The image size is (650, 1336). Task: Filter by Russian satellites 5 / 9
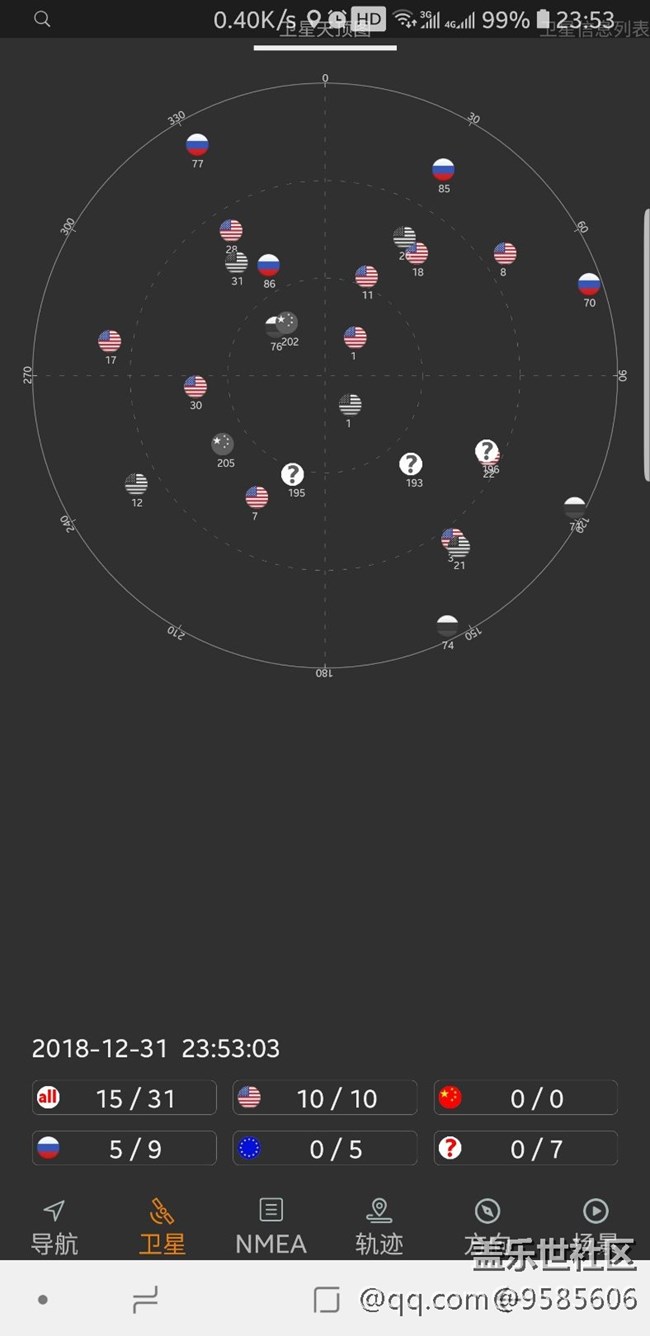[x=124, y=1148]
